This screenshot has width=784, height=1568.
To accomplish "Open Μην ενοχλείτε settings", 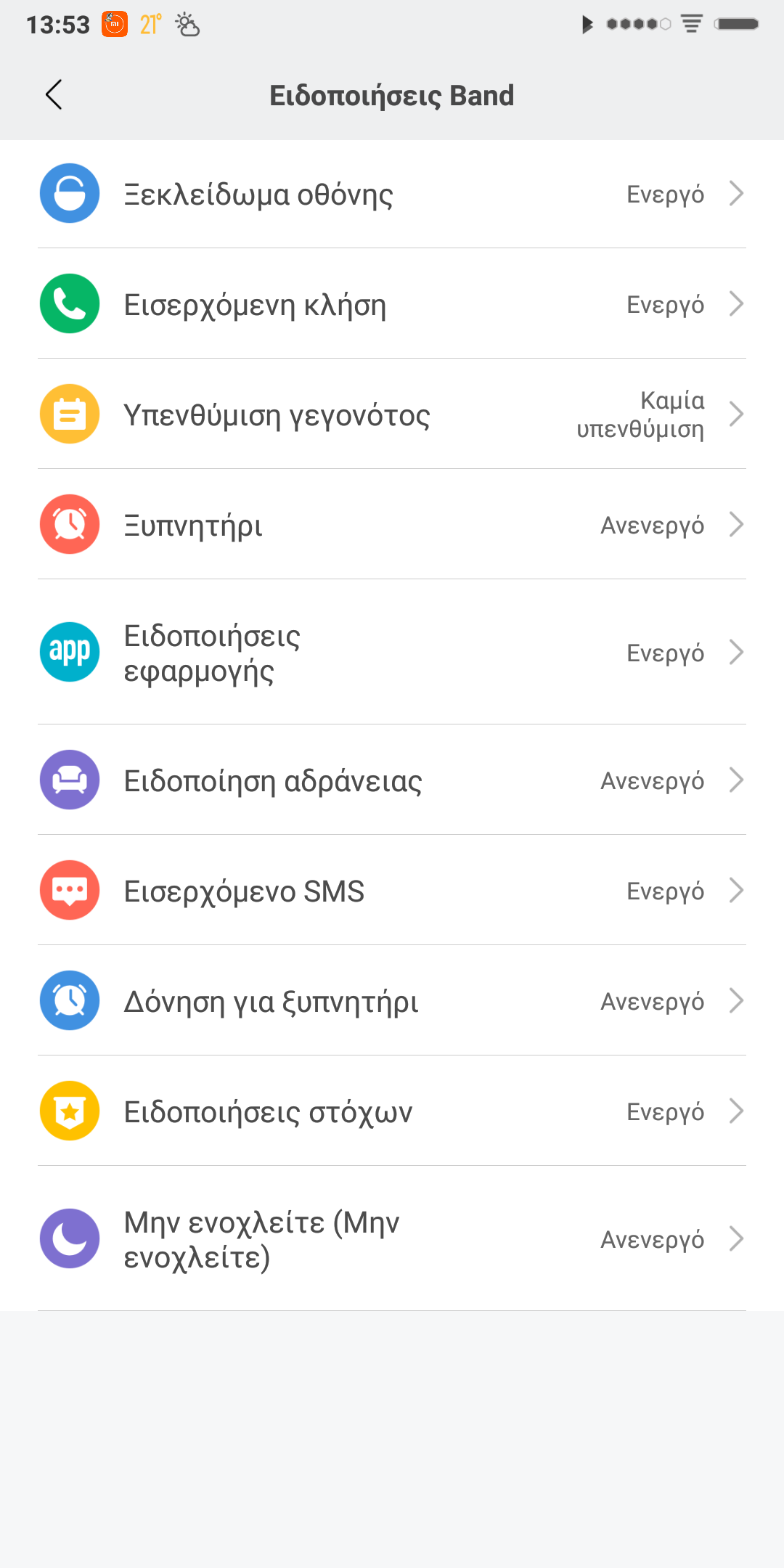I will pos(392,1239).
